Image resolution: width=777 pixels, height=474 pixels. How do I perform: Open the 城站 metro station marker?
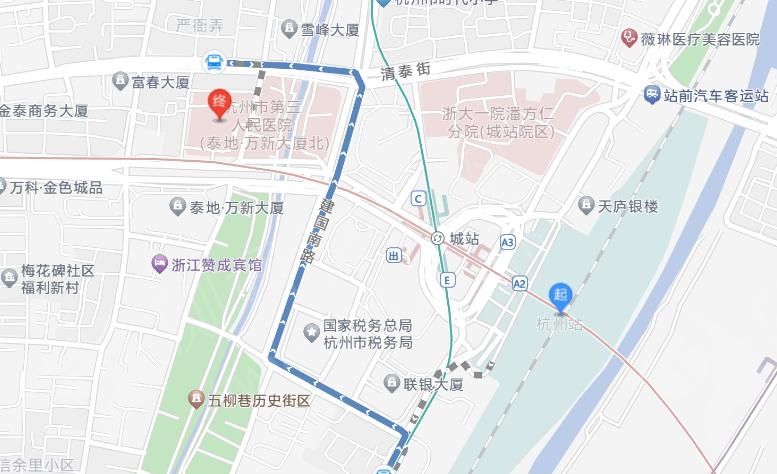tap(439, 238)
